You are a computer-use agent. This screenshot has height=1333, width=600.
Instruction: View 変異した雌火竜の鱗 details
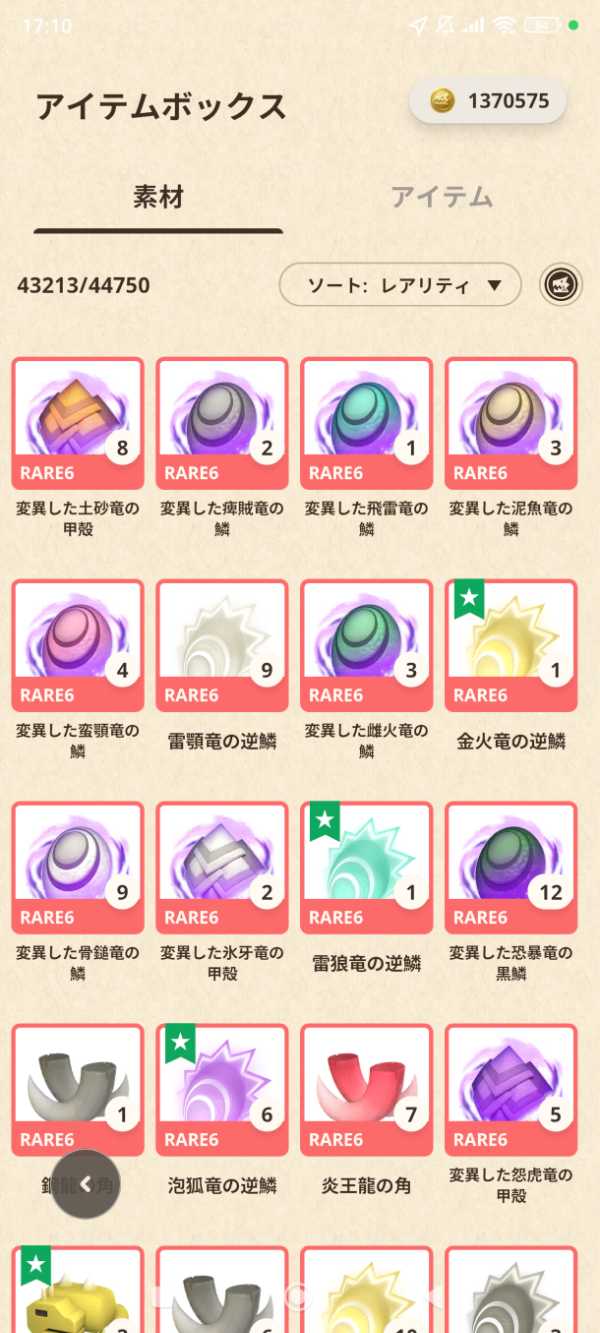(367, 645)
